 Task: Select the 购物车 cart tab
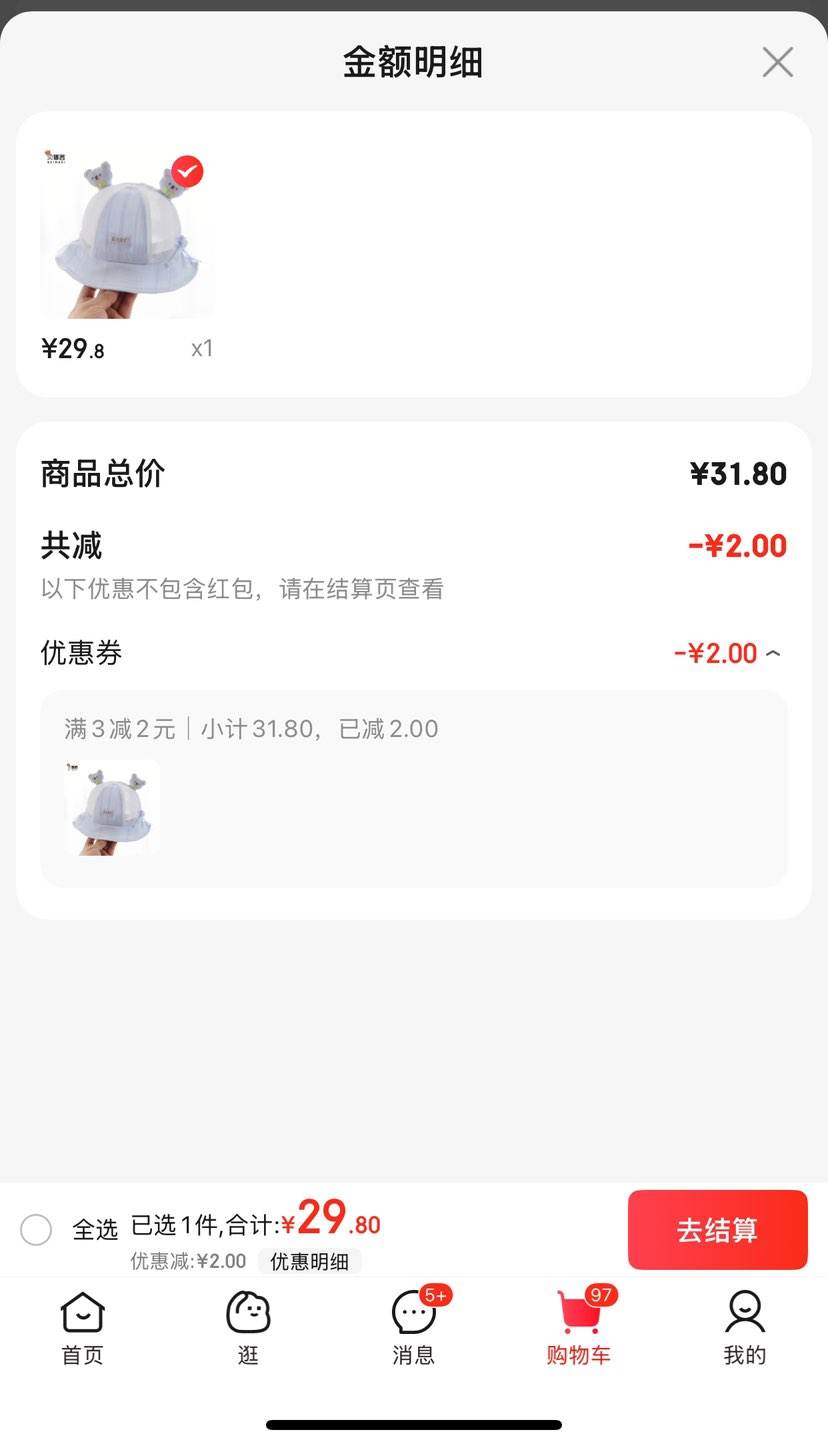pos(579,1328)
